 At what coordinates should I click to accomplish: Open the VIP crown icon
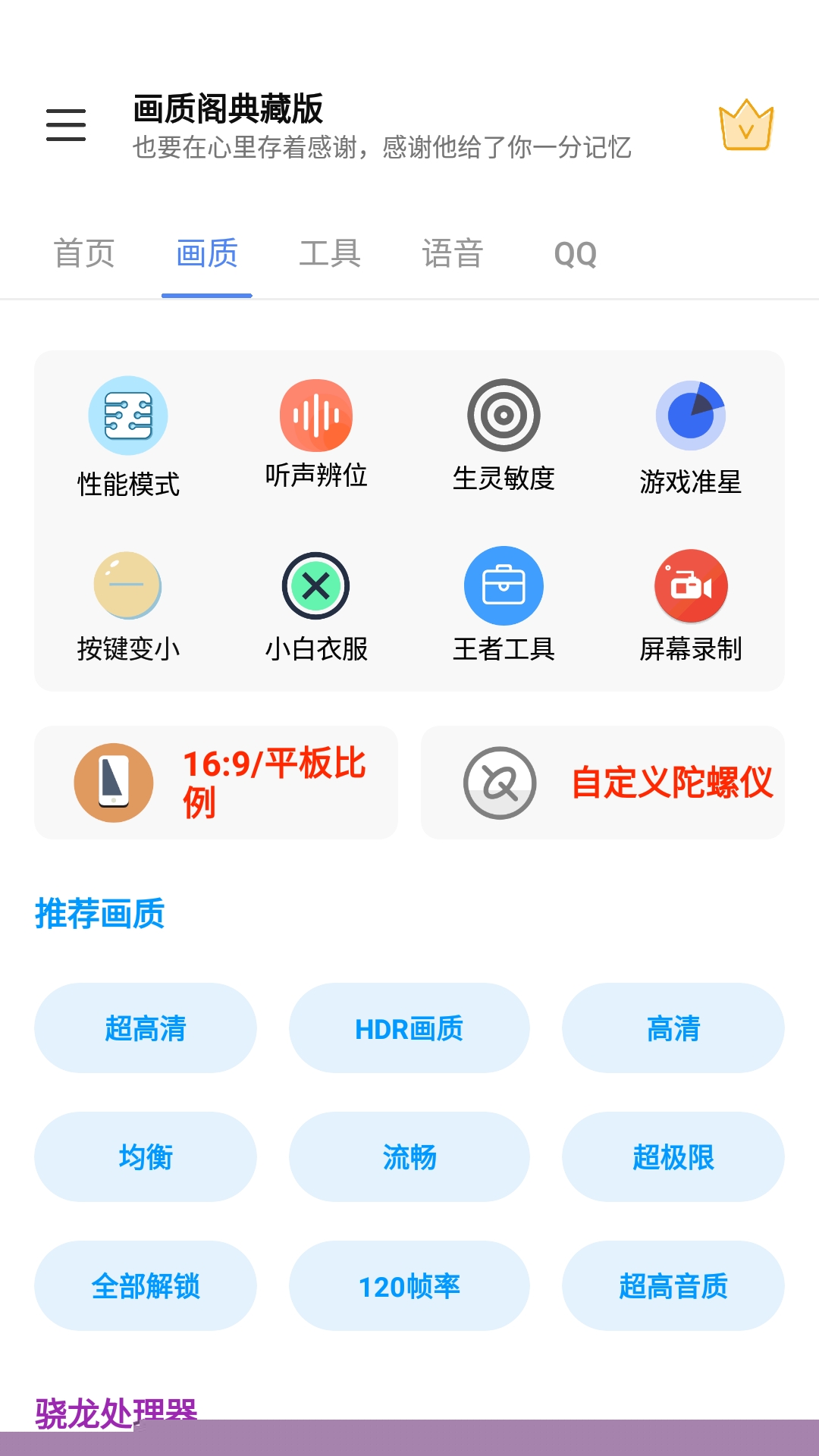745,125
